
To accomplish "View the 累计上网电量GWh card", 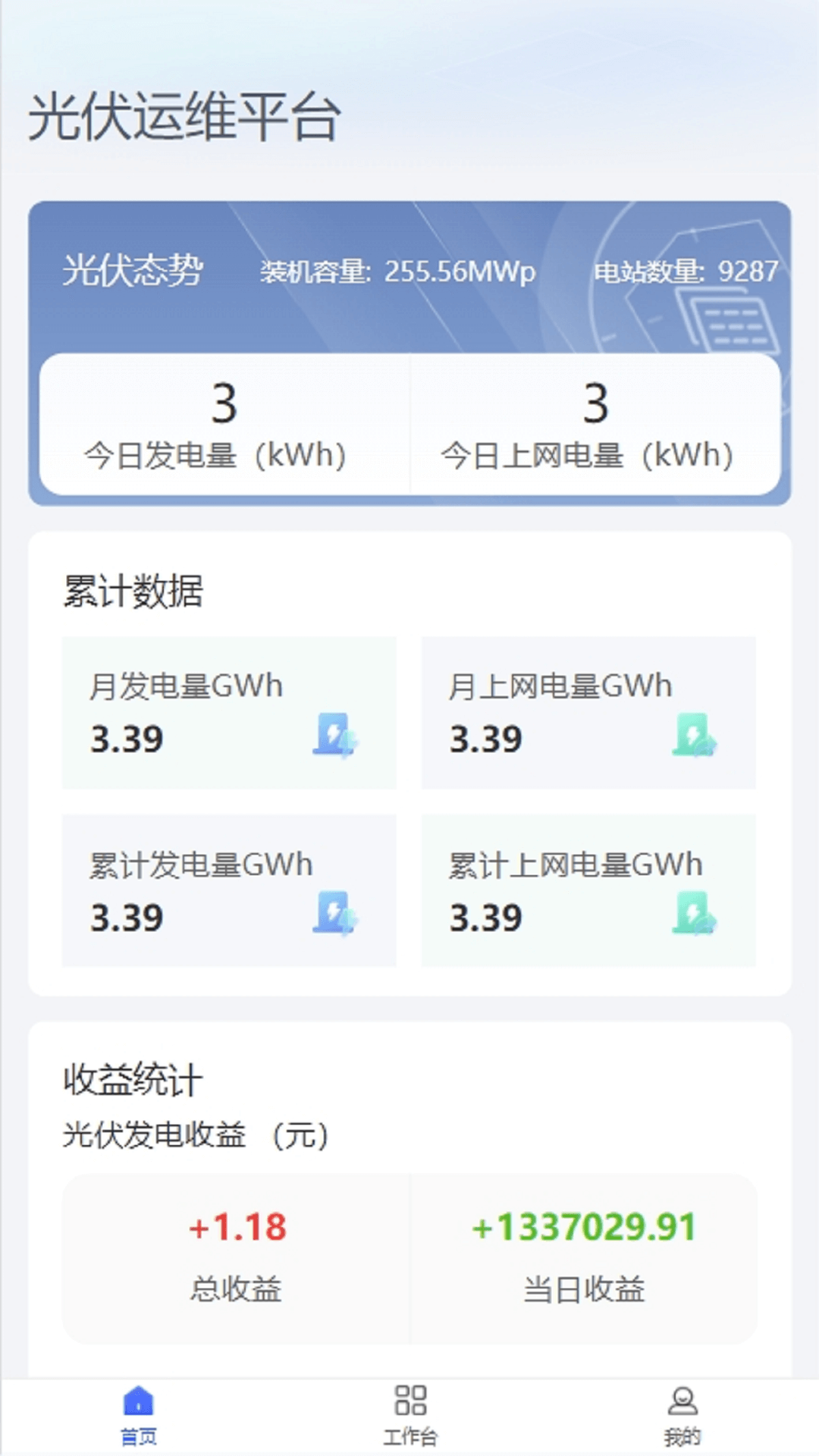I will coord(588,890).
